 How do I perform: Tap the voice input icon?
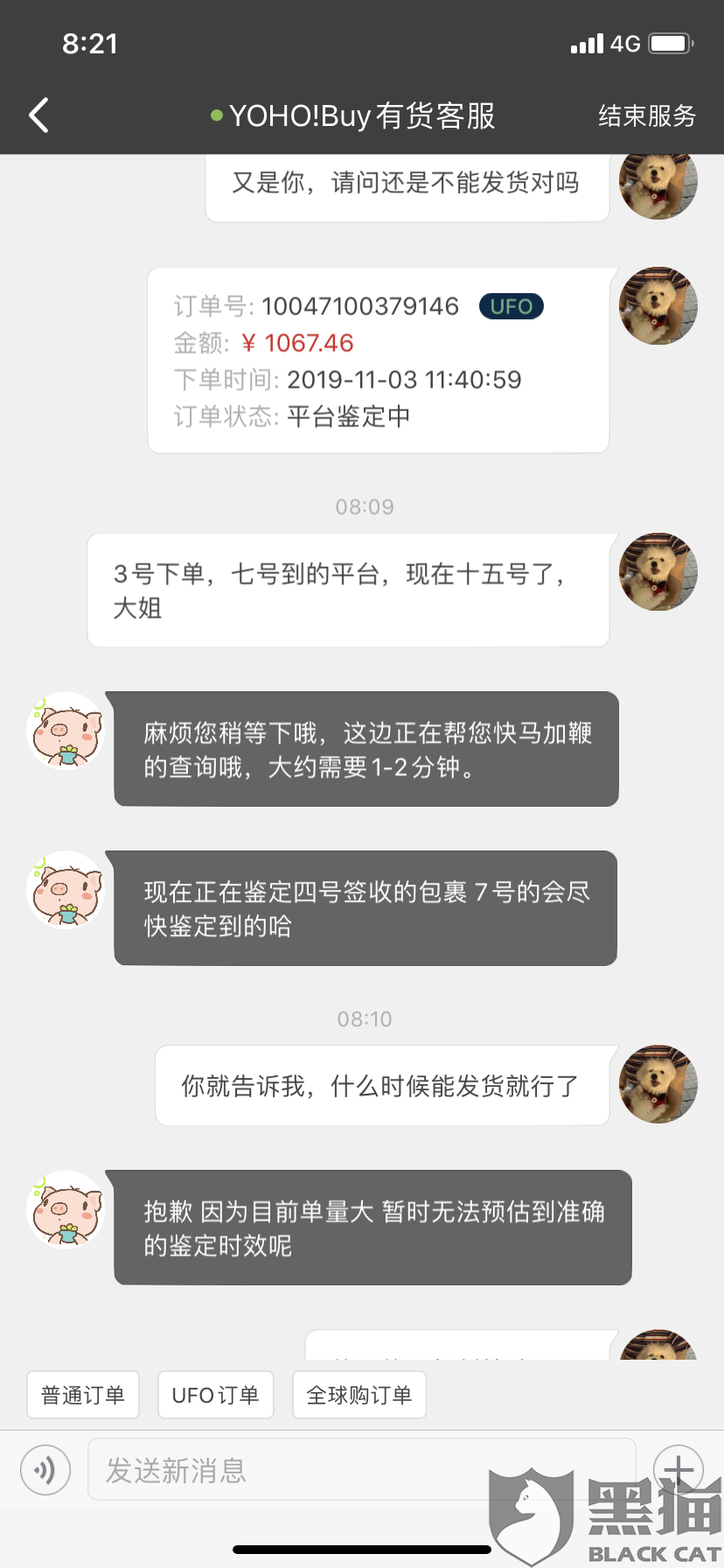coord(45,1470)
